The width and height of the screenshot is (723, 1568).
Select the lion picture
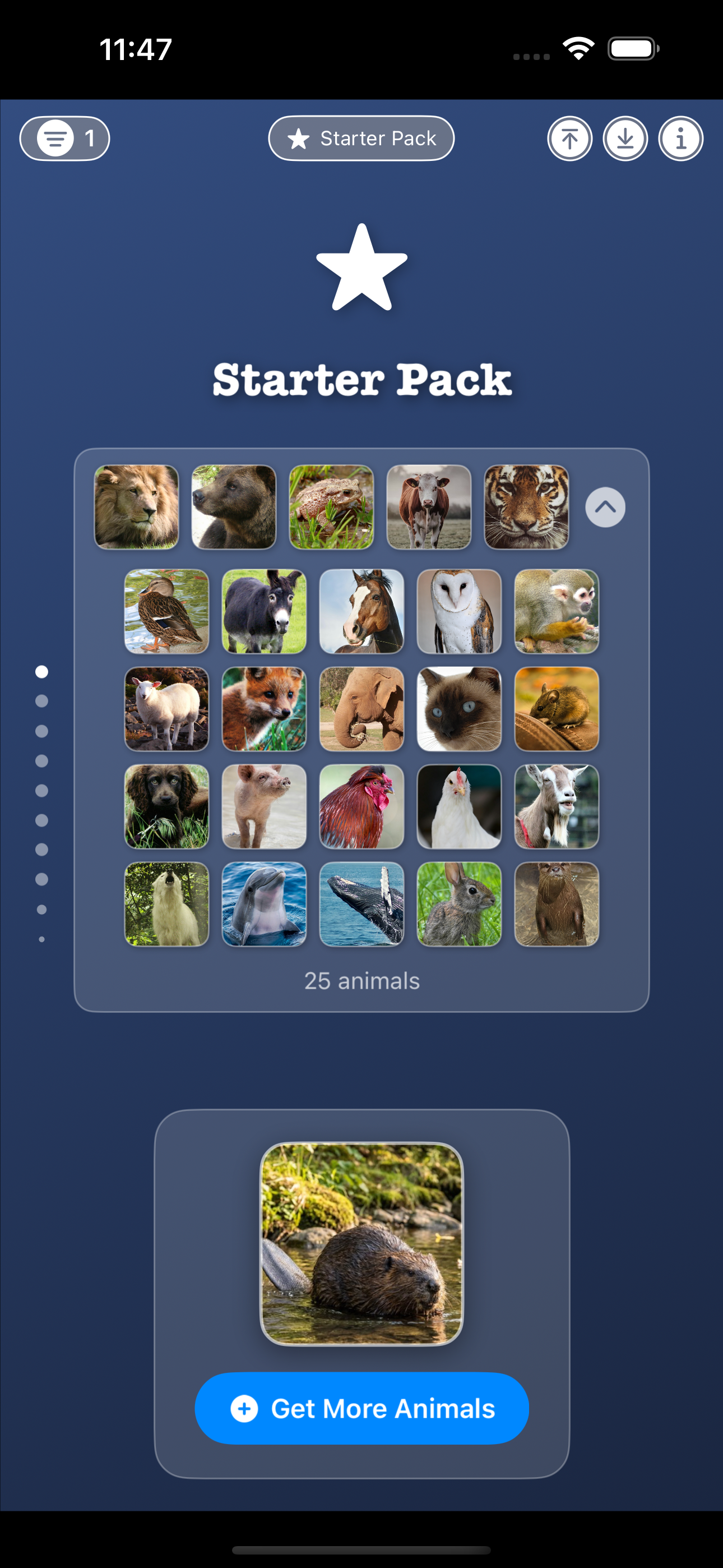(x=136, y=507)
